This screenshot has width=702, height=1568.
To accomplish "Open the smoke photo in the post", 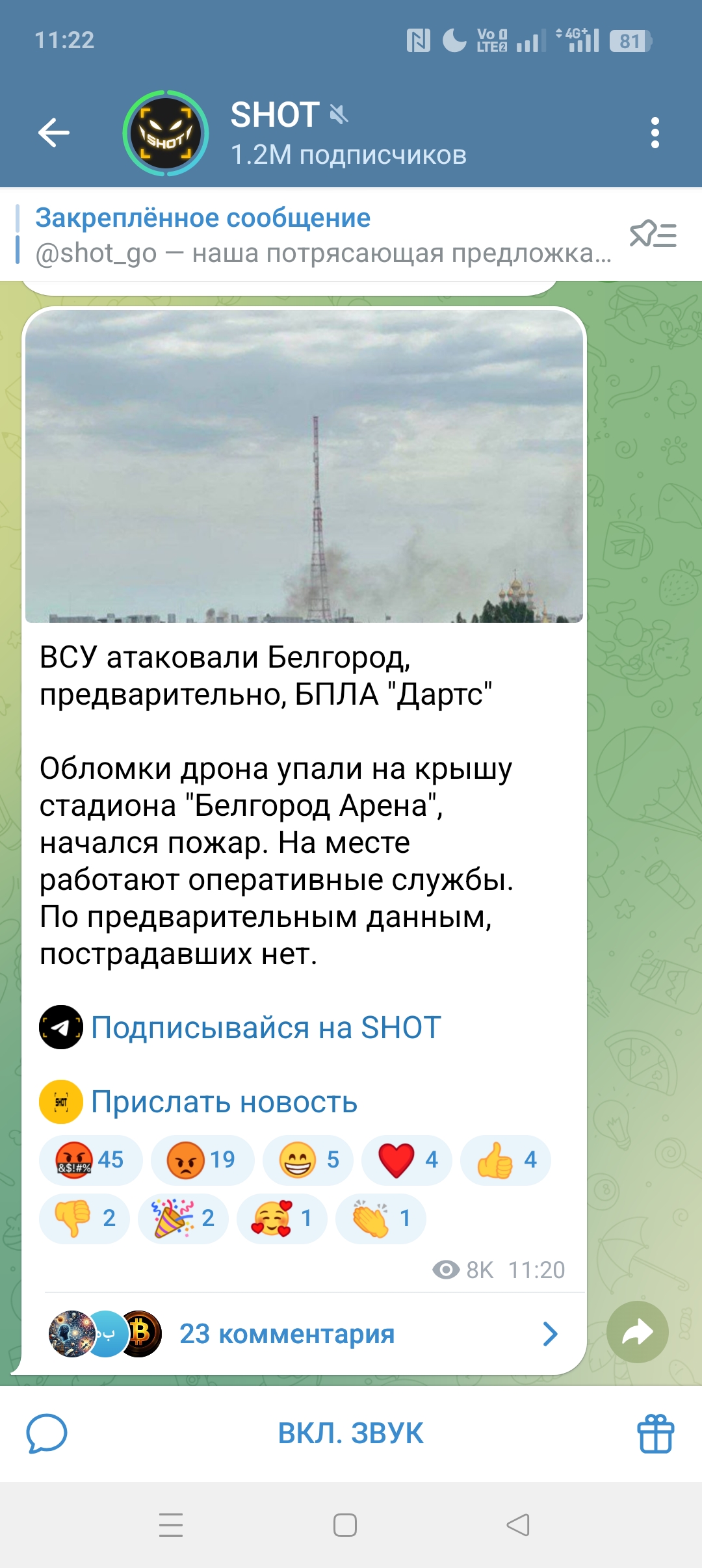I will tap(304, 465).
